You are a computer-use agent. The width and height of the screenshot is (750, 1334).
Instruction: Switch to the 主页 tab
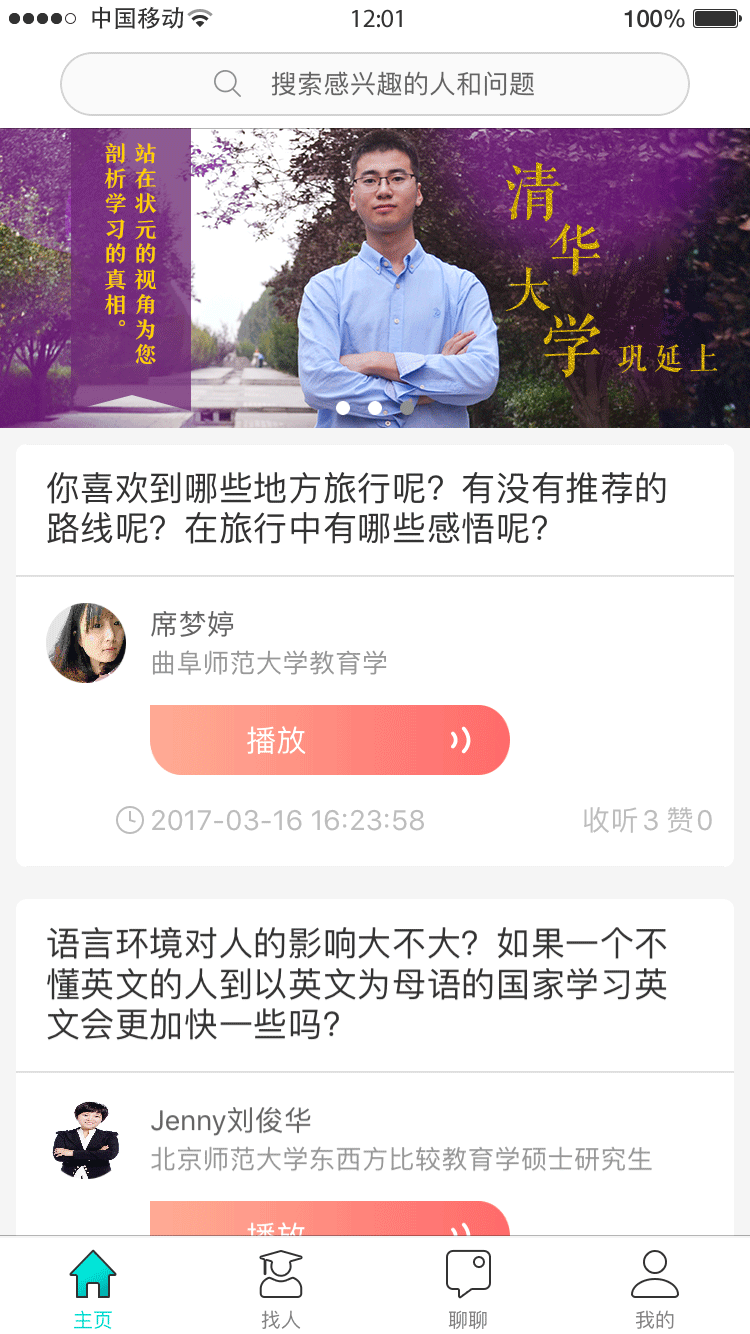[x=93, y=1289]
